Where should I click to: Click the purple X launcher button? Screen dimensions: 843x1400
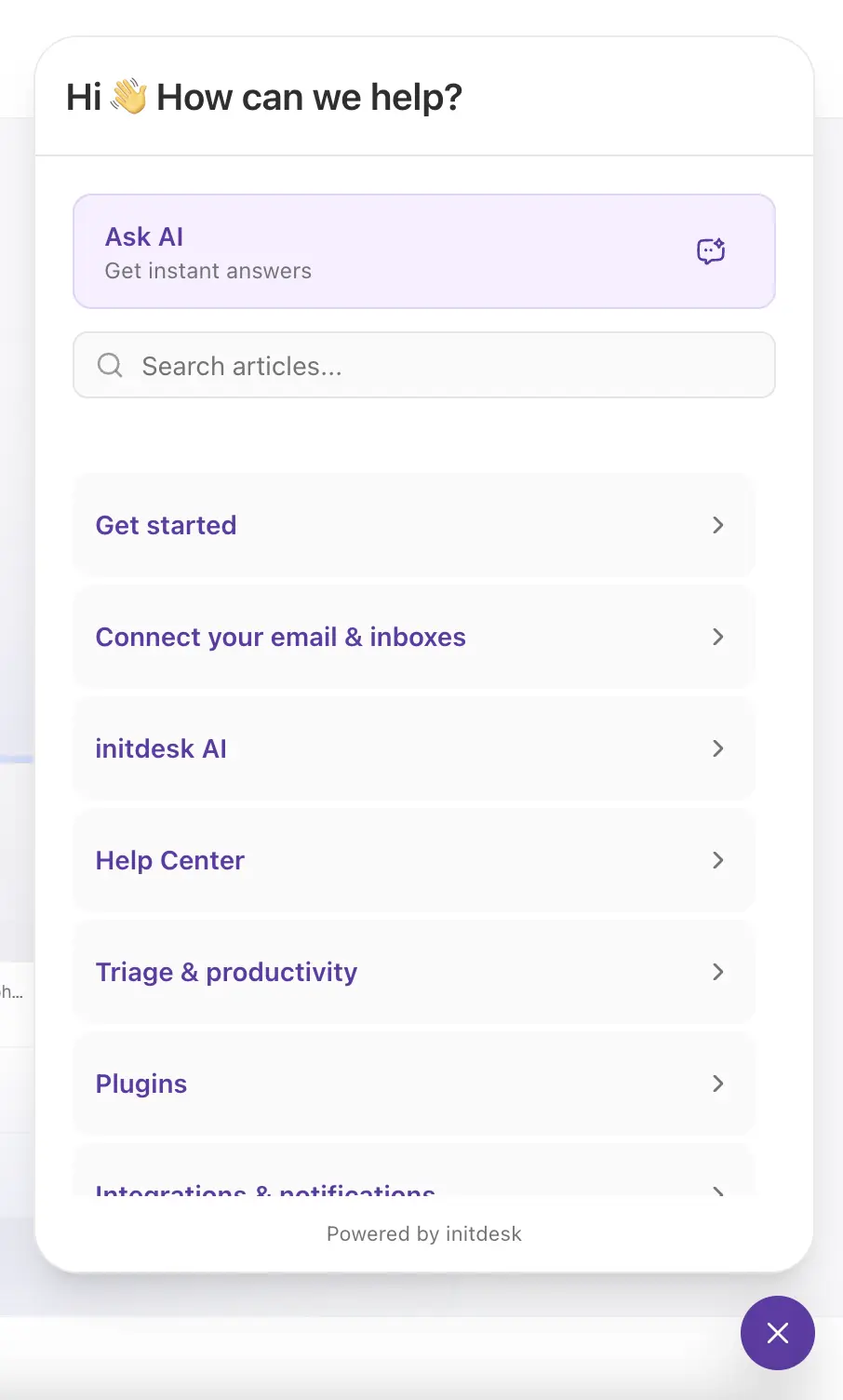[x=777, y=1333]
